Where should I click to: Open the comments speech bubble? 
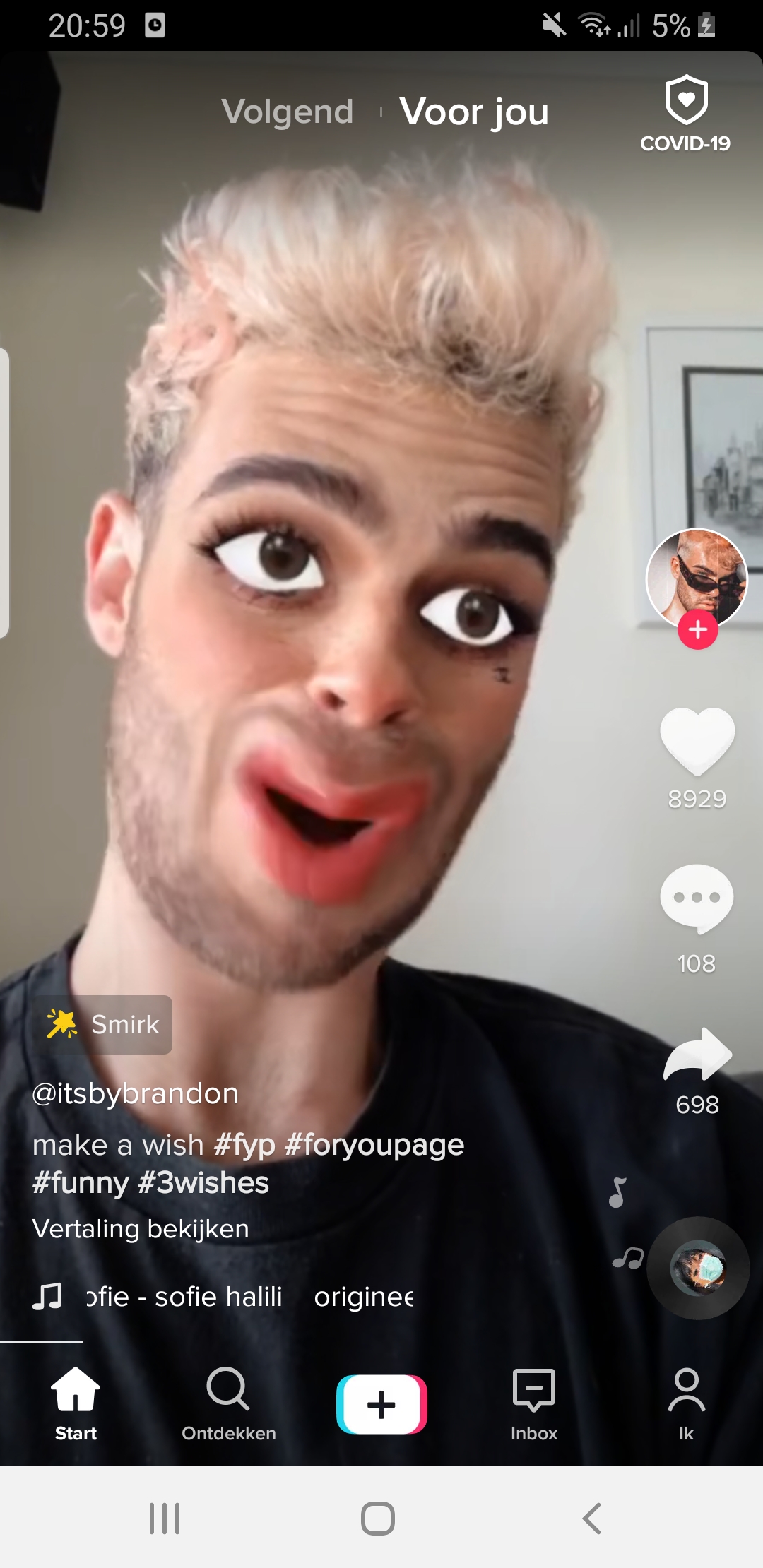coord(697,898)
